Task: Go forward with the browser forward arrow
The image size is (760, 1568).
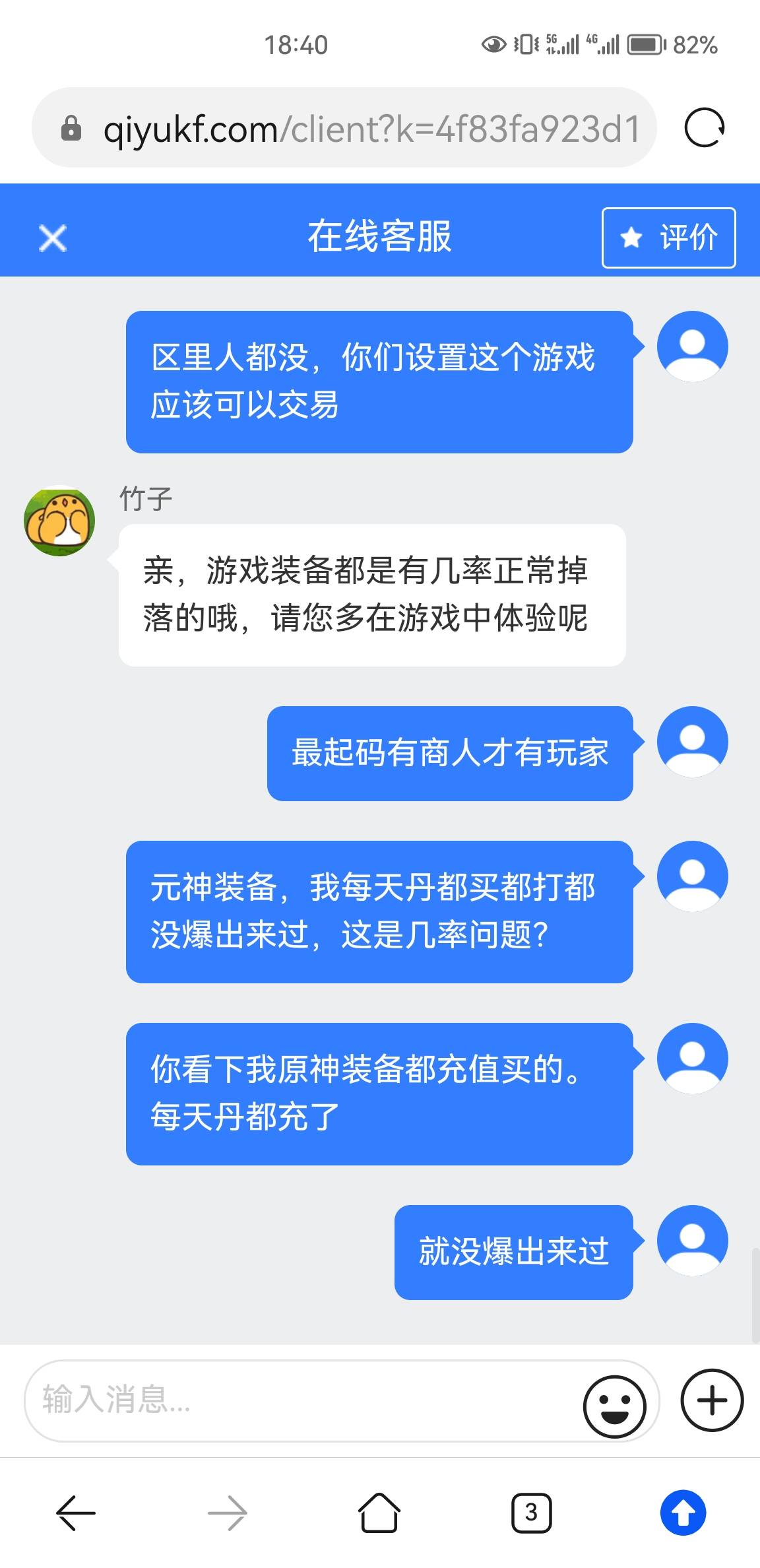Action: coord(228,1512)
